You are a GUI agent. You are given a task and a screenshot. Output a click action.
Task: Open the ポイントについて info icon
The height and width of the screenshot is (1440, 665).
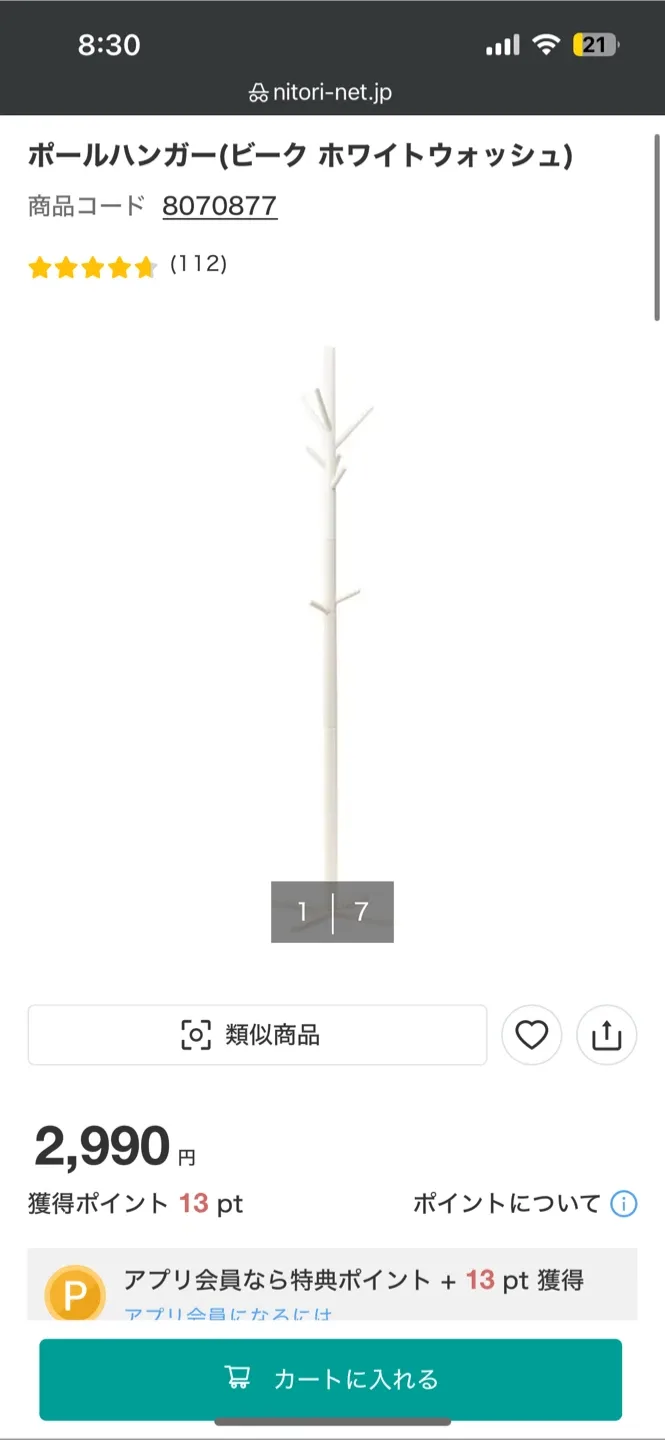pyautogui.click(x=624, y=1203)
